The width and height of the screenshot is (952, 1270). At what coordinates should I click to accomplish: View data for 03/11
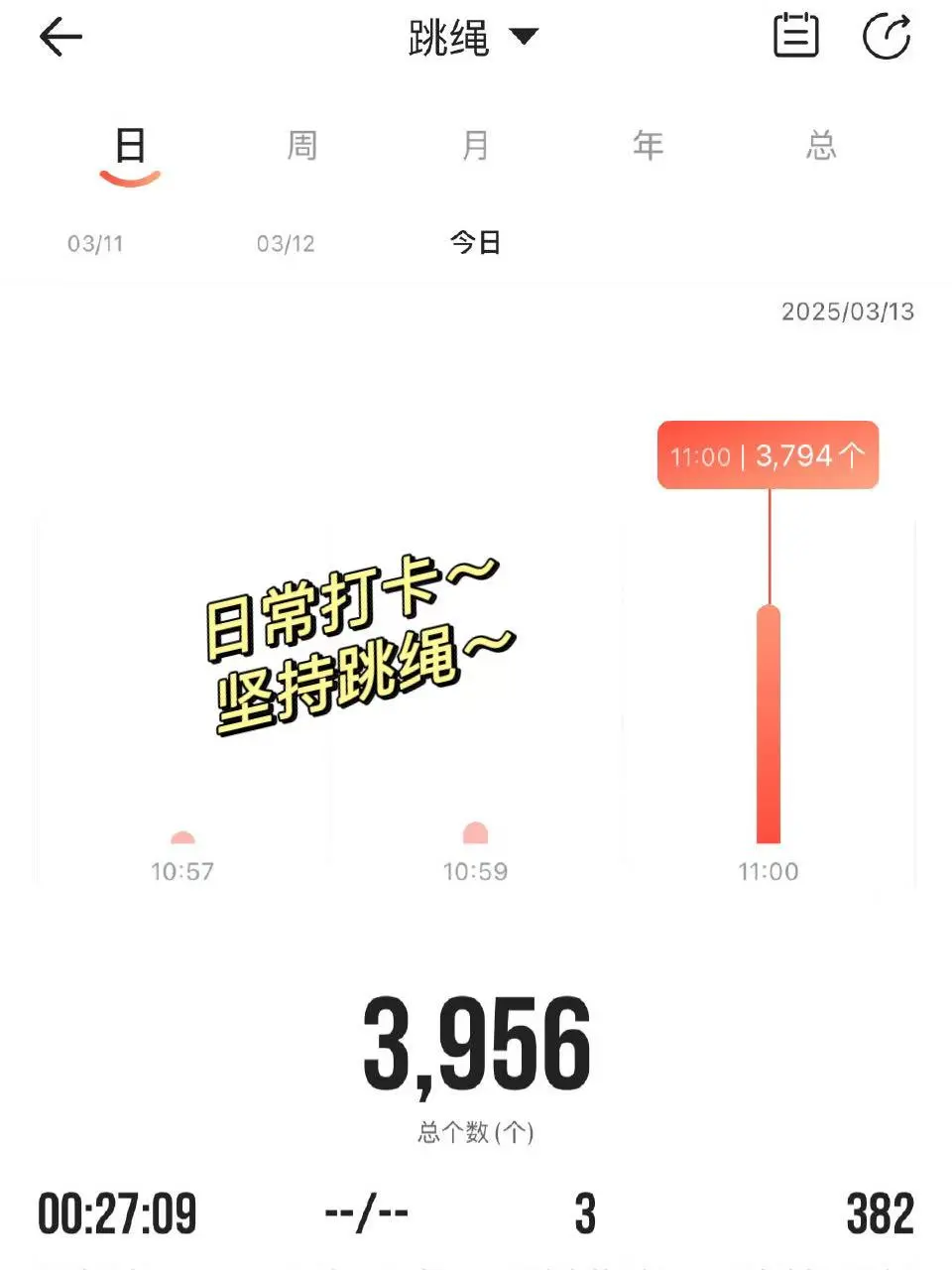(x=95, y=243)
